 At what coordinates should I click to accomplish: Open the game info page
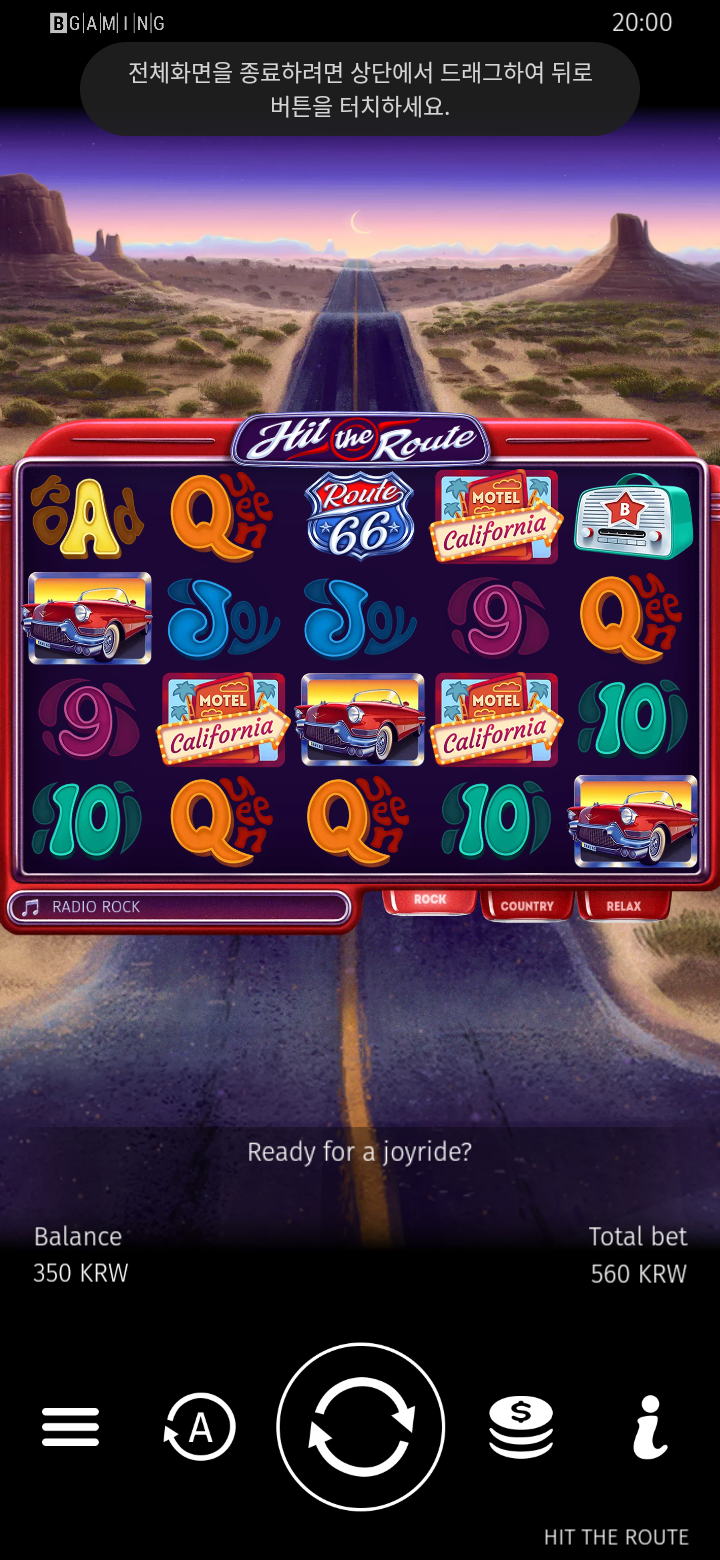click(650, 1427)
